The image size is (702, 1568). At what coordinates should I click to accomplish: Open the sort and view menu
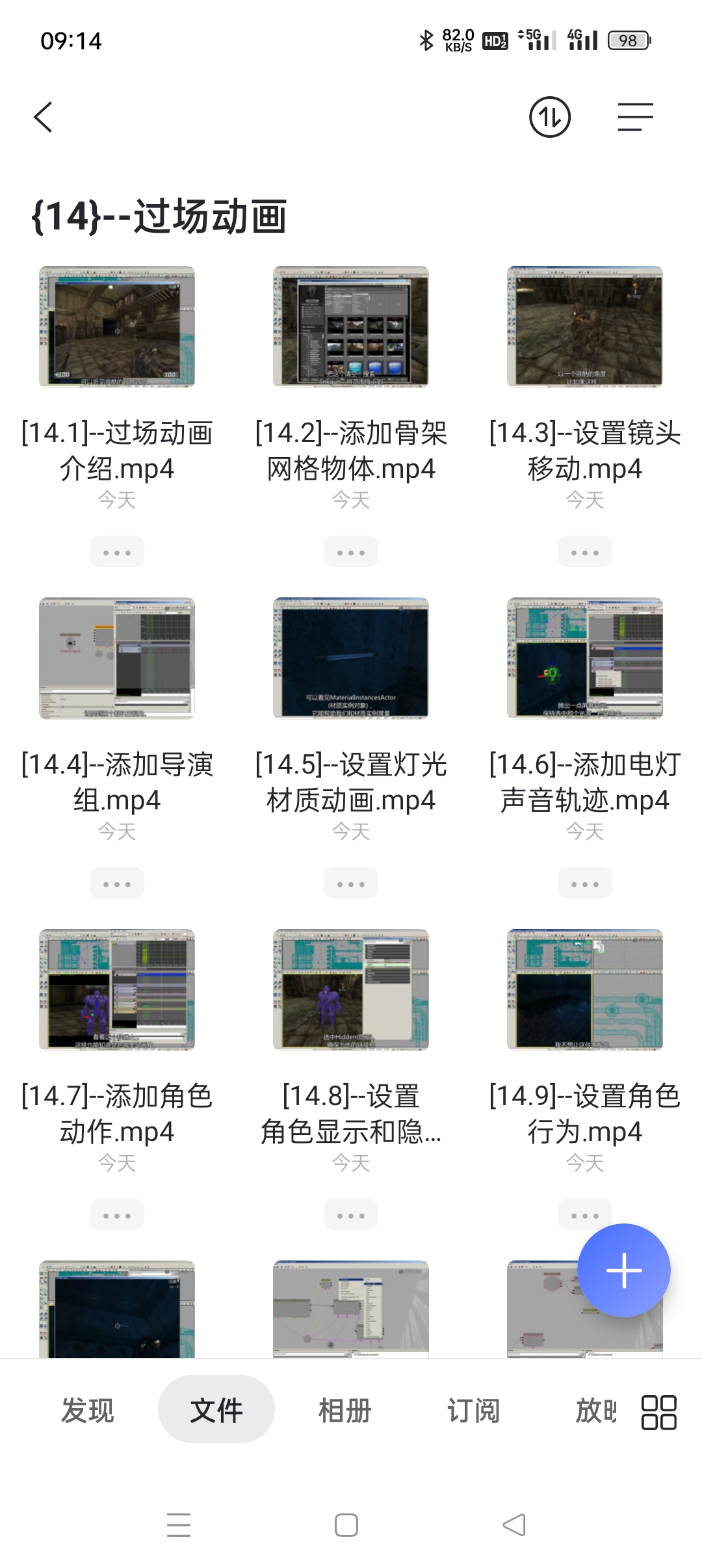point(635,118)
